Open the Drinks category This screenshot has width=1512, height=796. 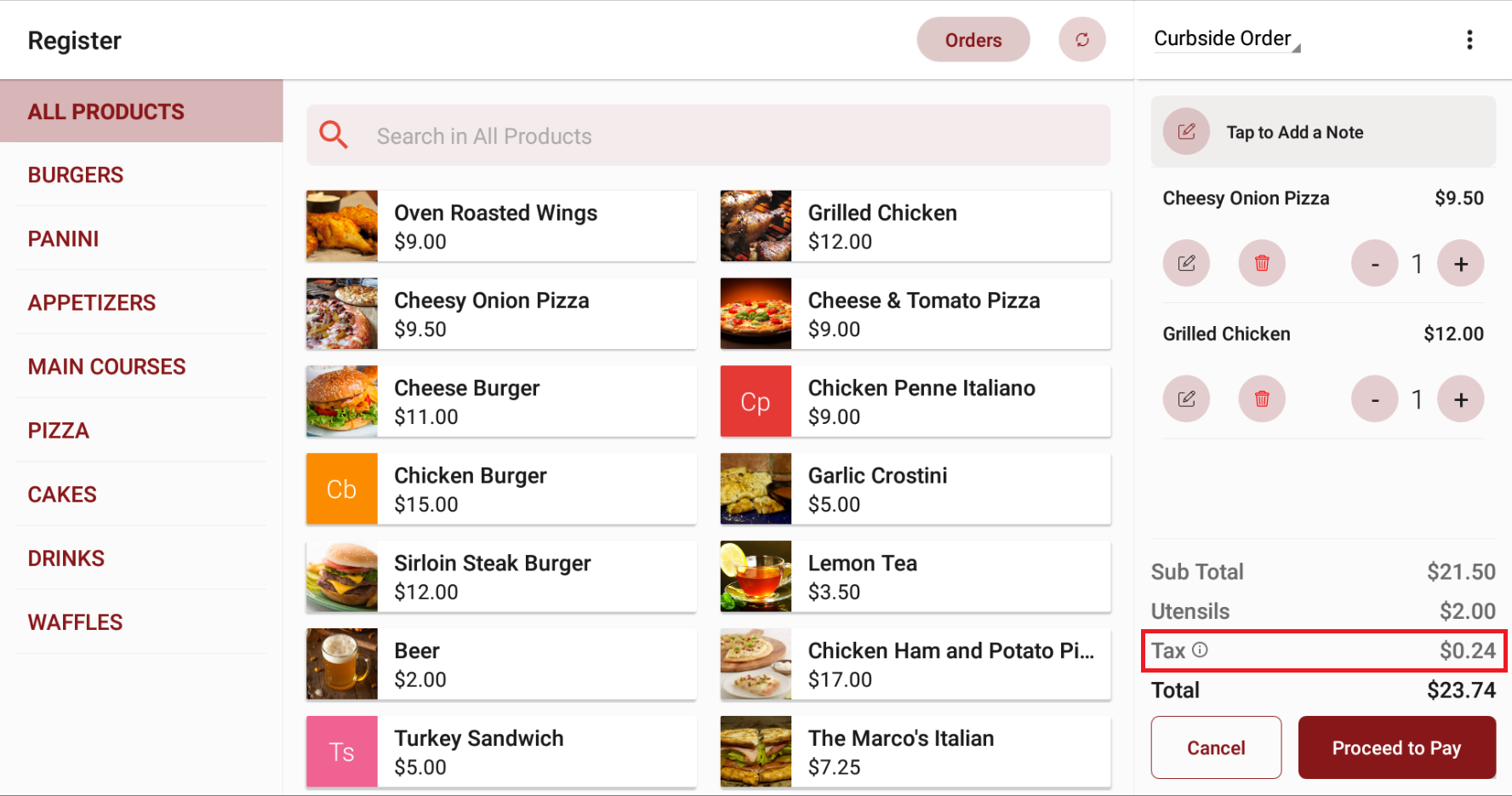(x=66, y=558)
